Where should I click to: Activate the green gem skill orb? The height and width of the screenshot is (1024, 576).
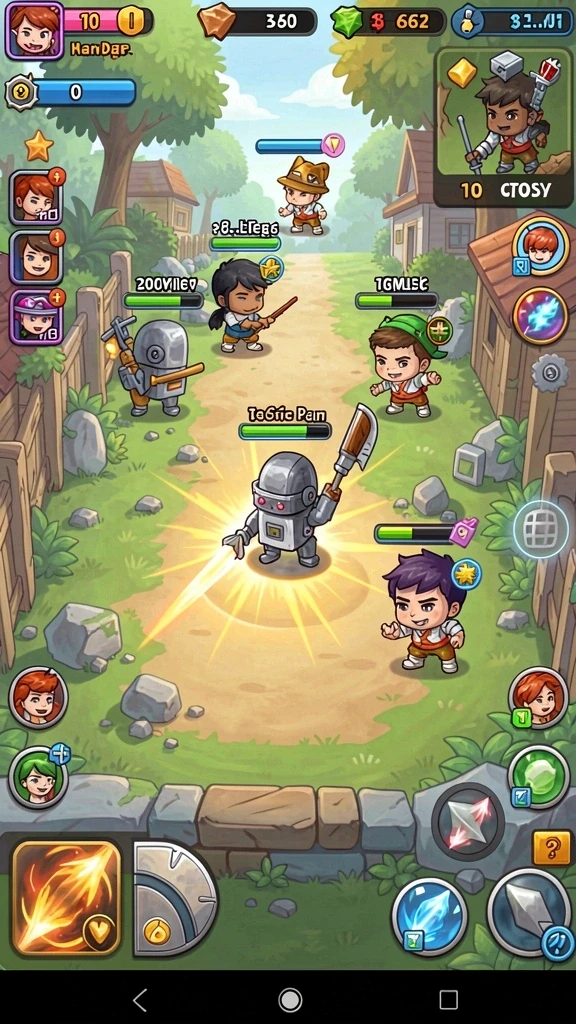tap(539, 776)
